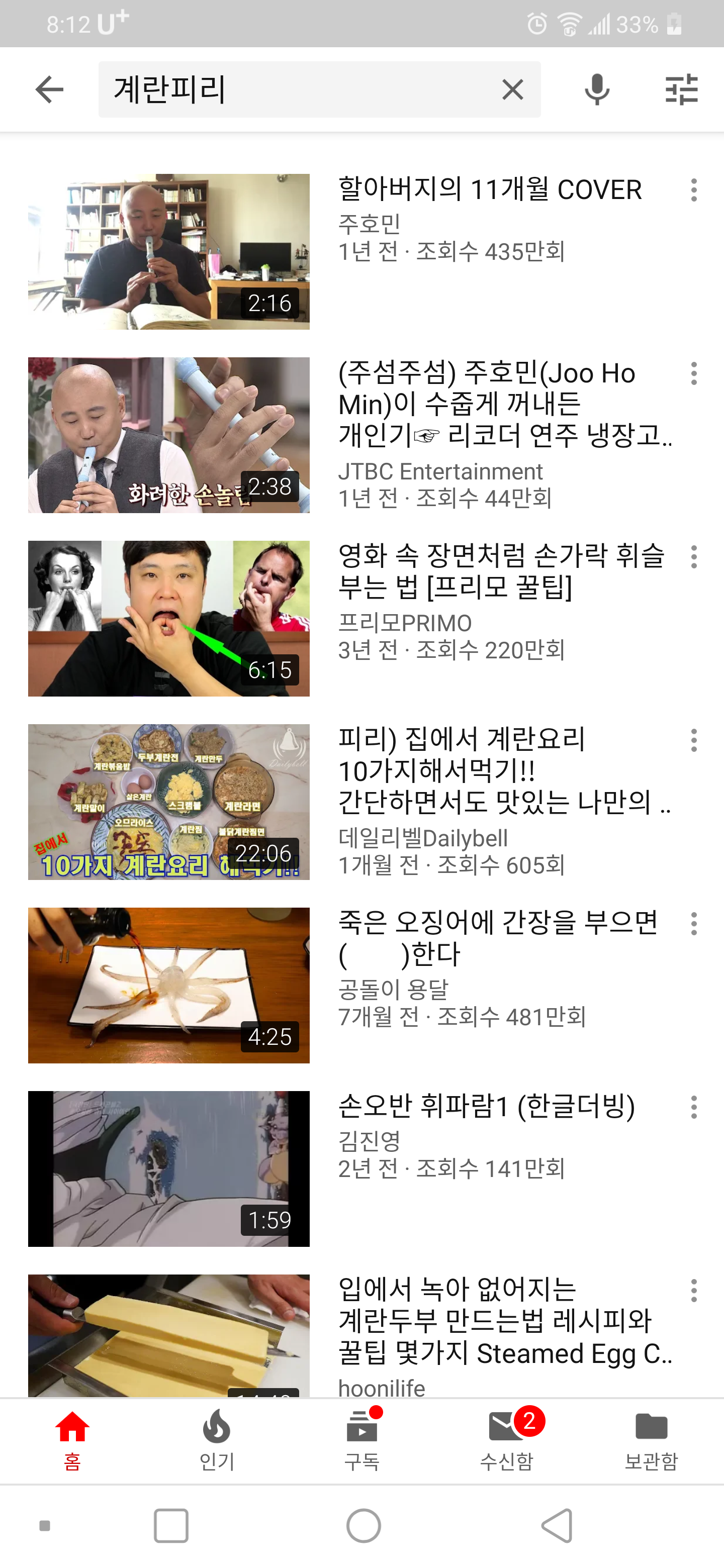724x1568 pixels.
Task: Start voice search with the microphone
Action: tap(597, 89)
